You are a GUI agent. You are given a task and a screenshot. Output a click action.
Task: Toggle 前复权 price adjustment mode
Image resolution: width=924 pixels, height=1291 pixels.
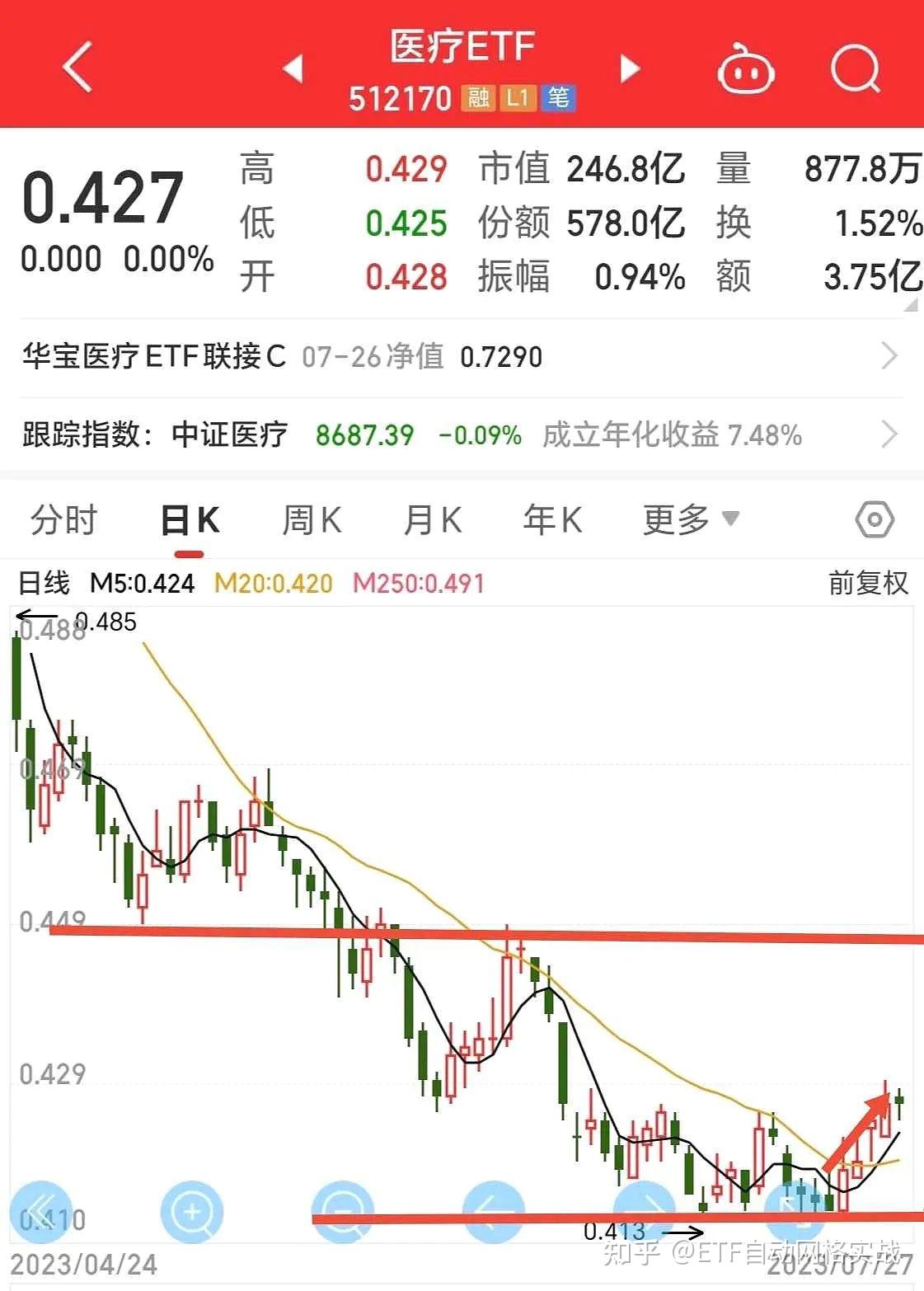(x=868, y=583)
